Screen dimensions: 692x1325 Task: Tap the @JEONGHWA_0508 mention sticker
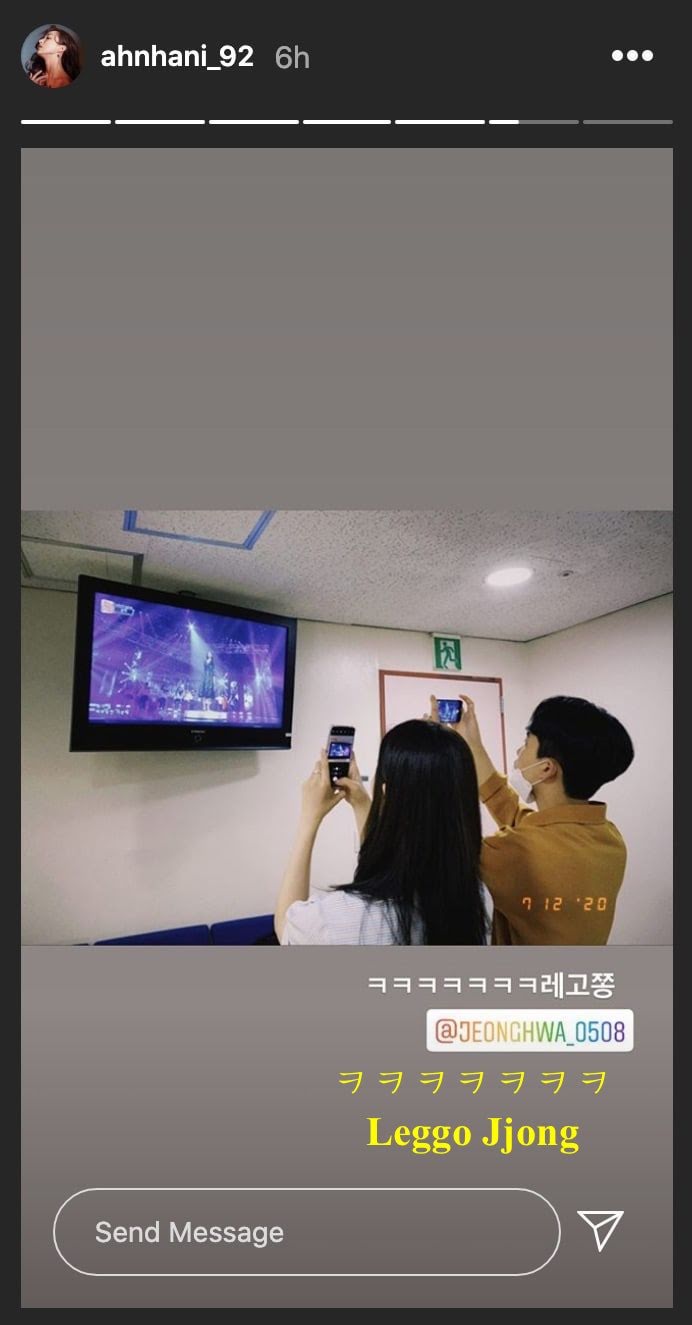(530, 1031)
